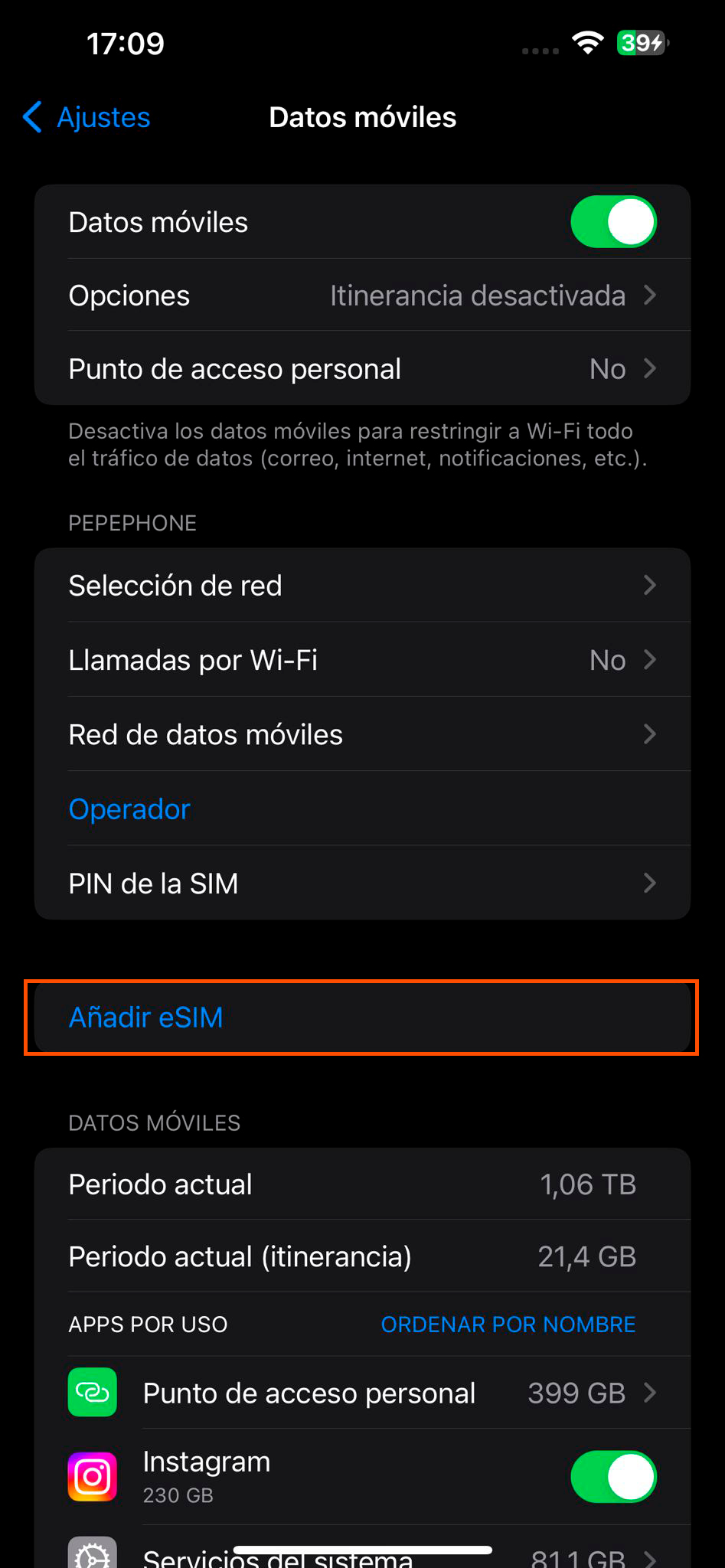Disable mobile data for Instagram
725x1568 pixels.
click(x=613, y=1477)
